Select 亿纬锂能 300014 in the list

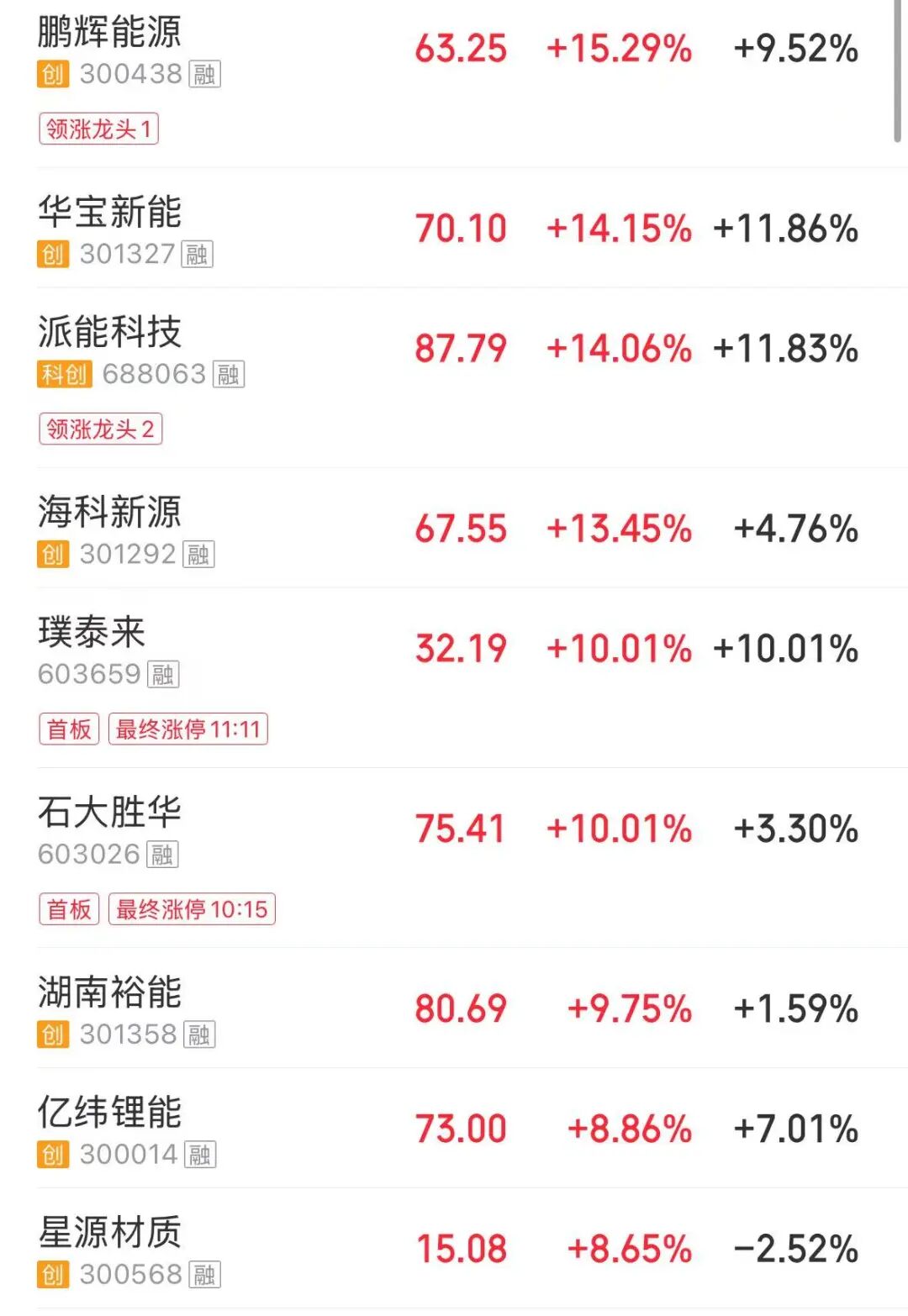point(109,1113)
